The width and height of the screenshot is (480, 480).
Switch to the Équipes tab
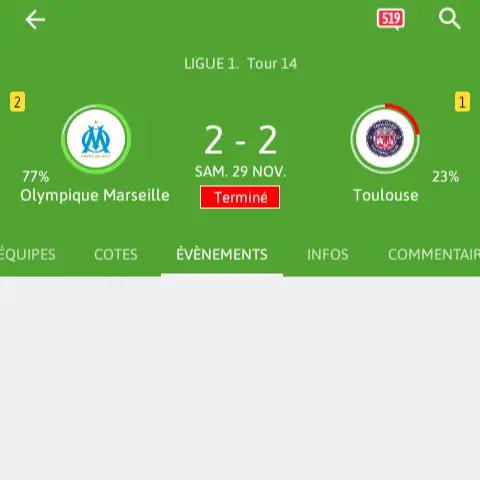[x=27, y=254]
